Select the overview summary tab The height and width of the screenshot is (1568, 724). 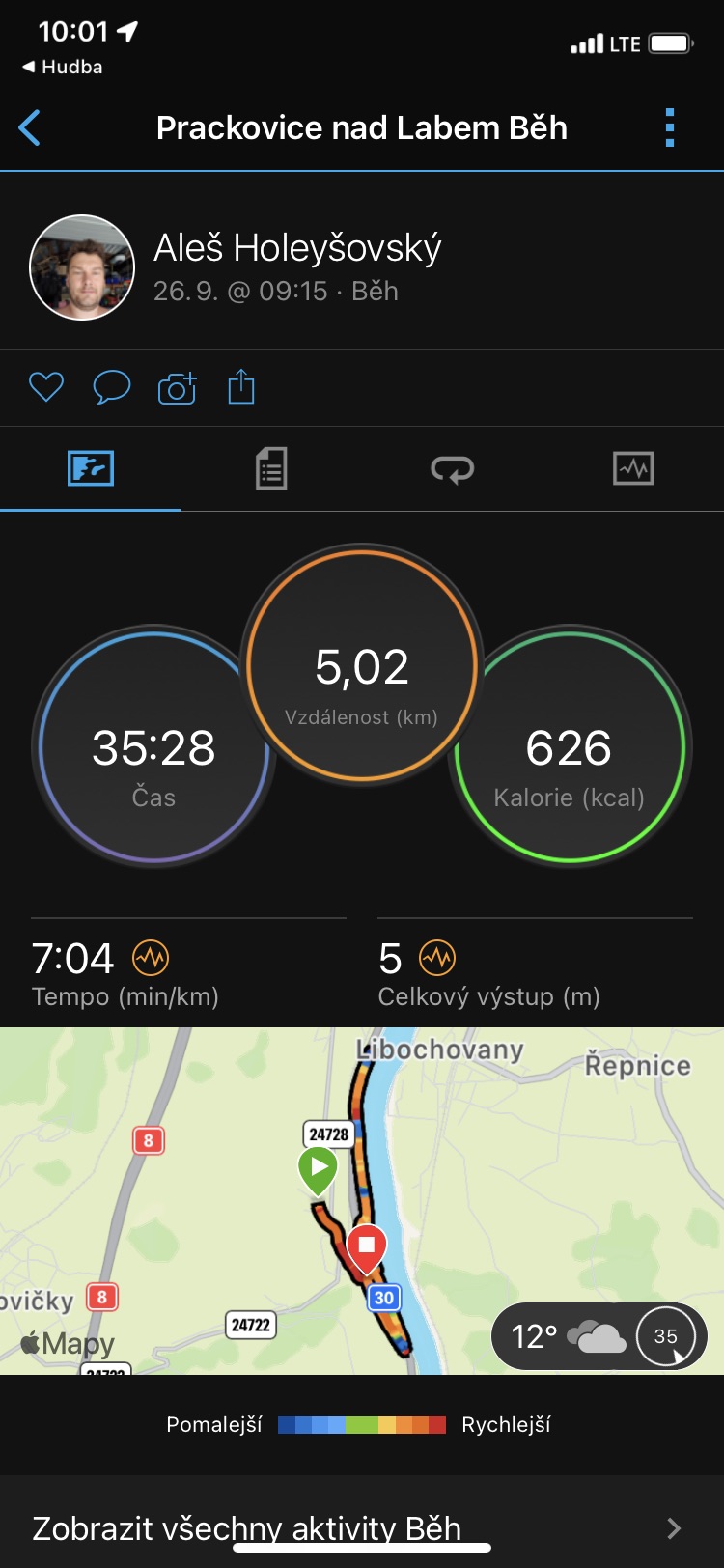pyautogui.click(x=91, y=469)
